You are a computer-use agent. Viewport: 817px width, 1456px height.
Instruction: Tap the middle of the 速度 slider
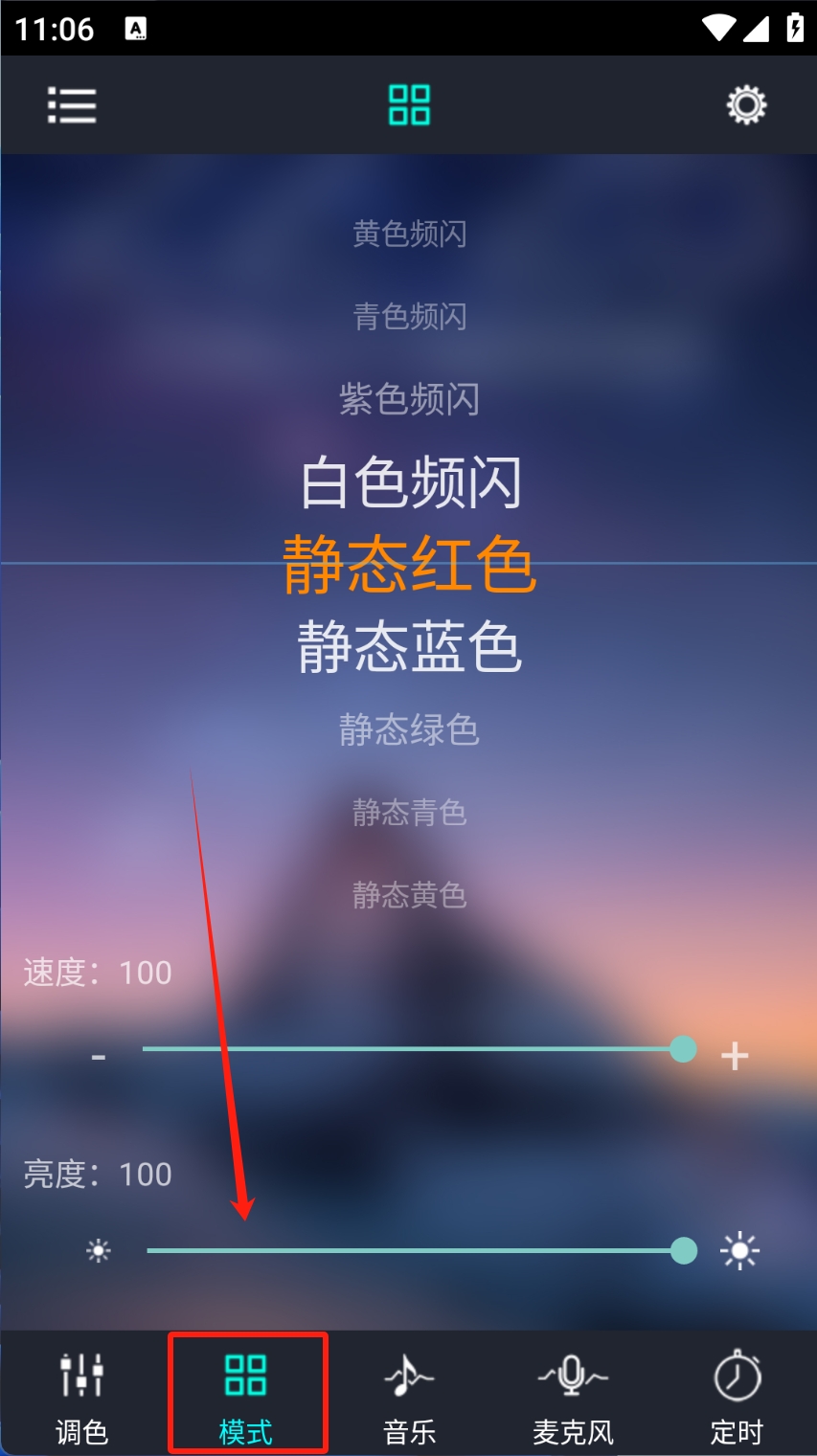pyautogui.click(x=413, y=1049)
